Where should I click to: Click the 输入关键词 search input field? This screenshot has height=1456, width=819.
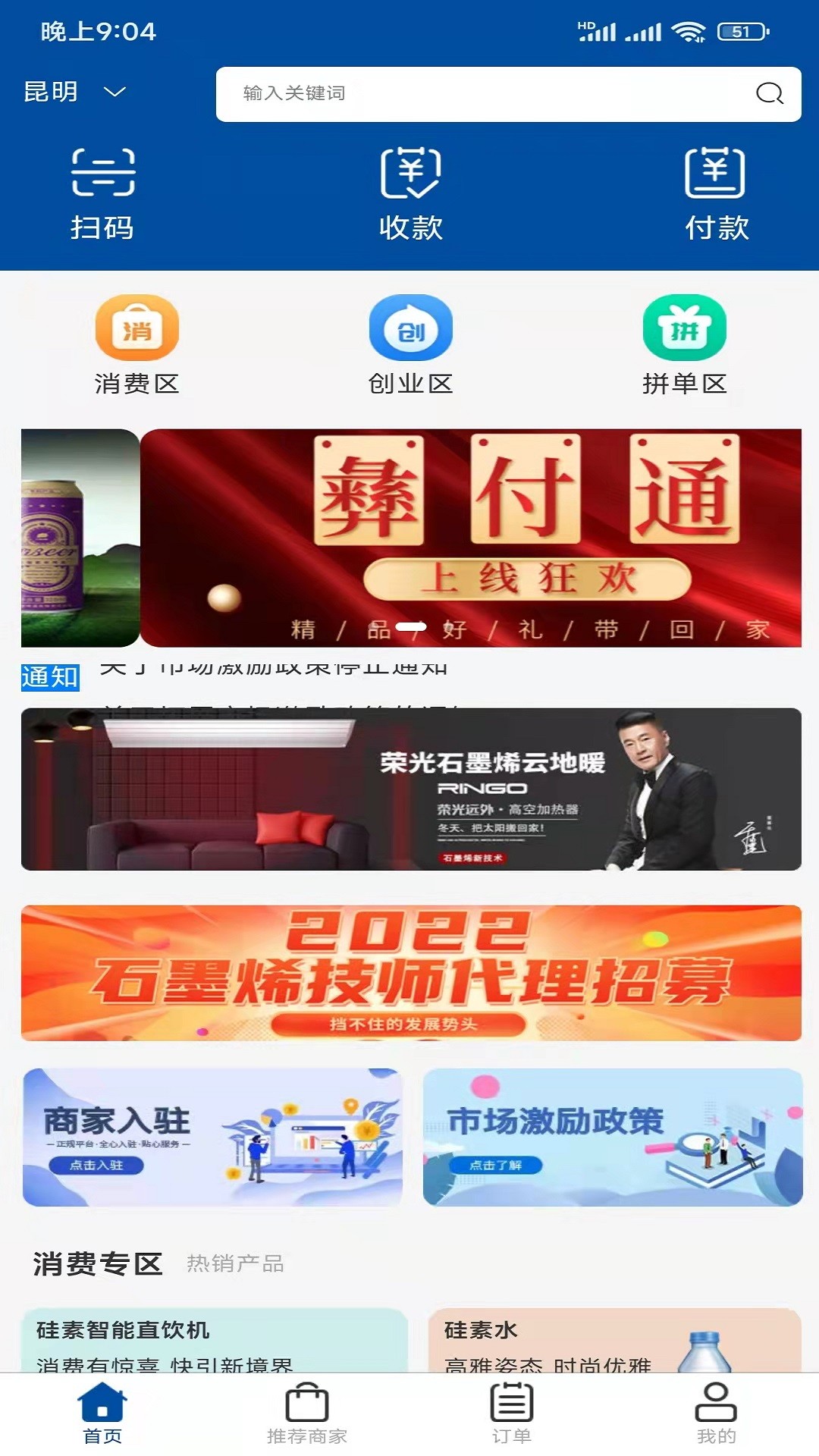pyautogui.click(x=455, y=93)
